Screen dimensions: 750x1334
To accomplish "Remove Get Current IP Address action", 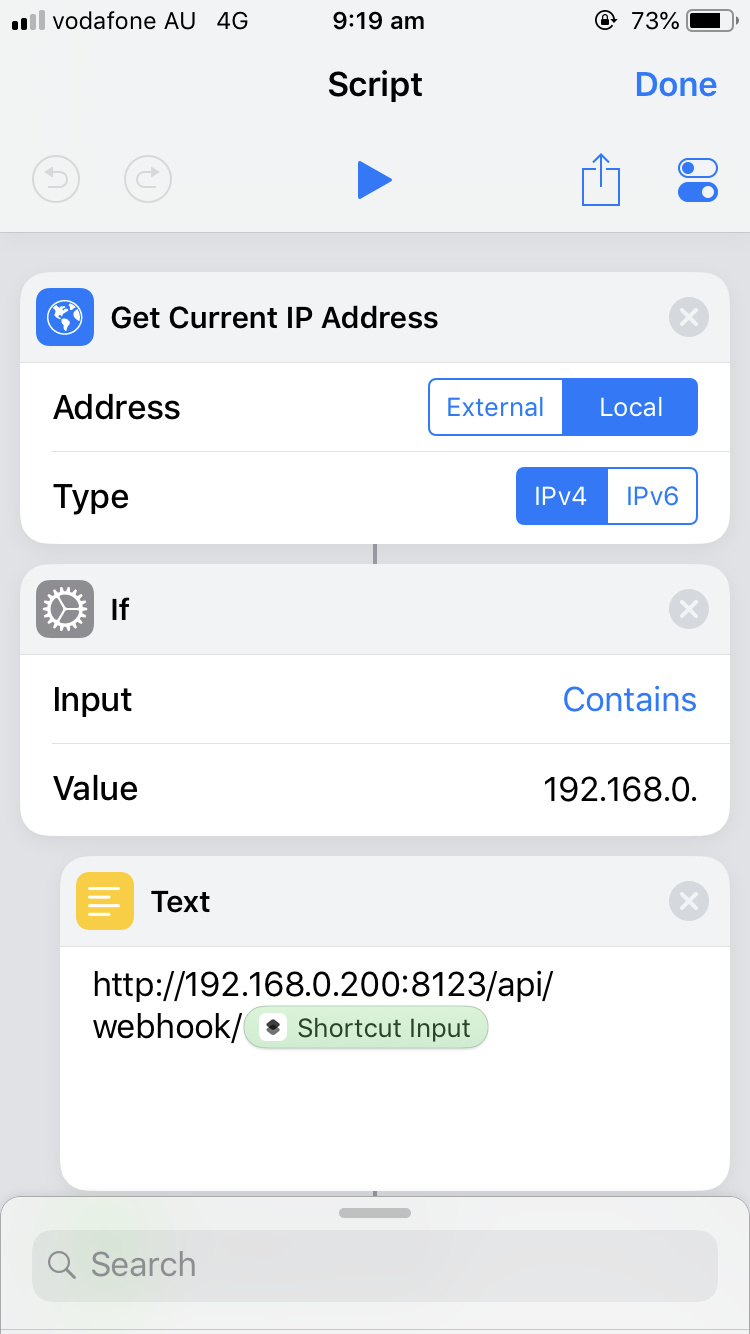I will coord(688,318).
